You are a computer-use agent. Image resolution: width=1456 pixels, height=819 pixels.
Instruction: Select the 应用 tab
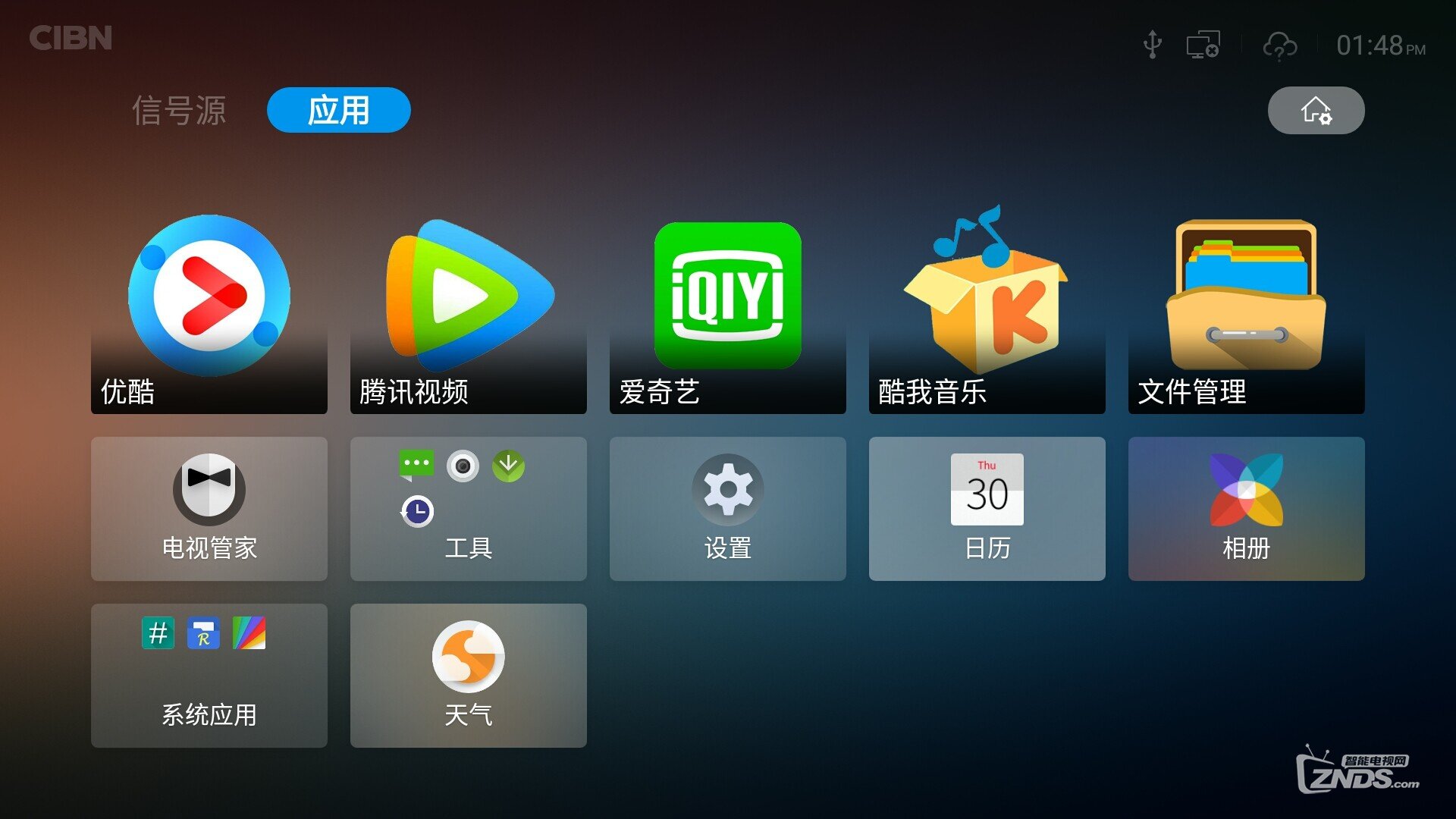coord(338,111)
